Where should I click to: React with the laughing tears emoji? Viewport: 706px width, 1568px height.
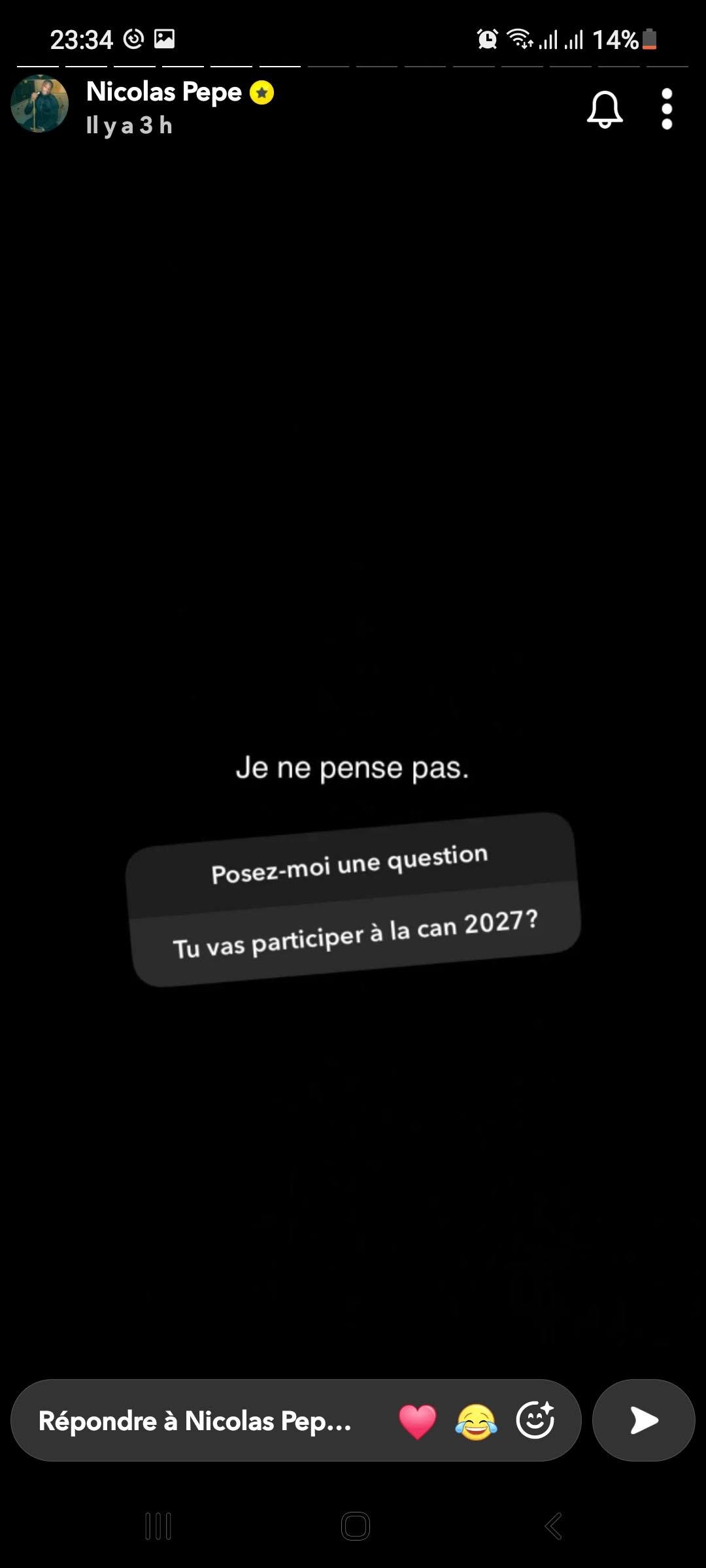coord(476,1421)
